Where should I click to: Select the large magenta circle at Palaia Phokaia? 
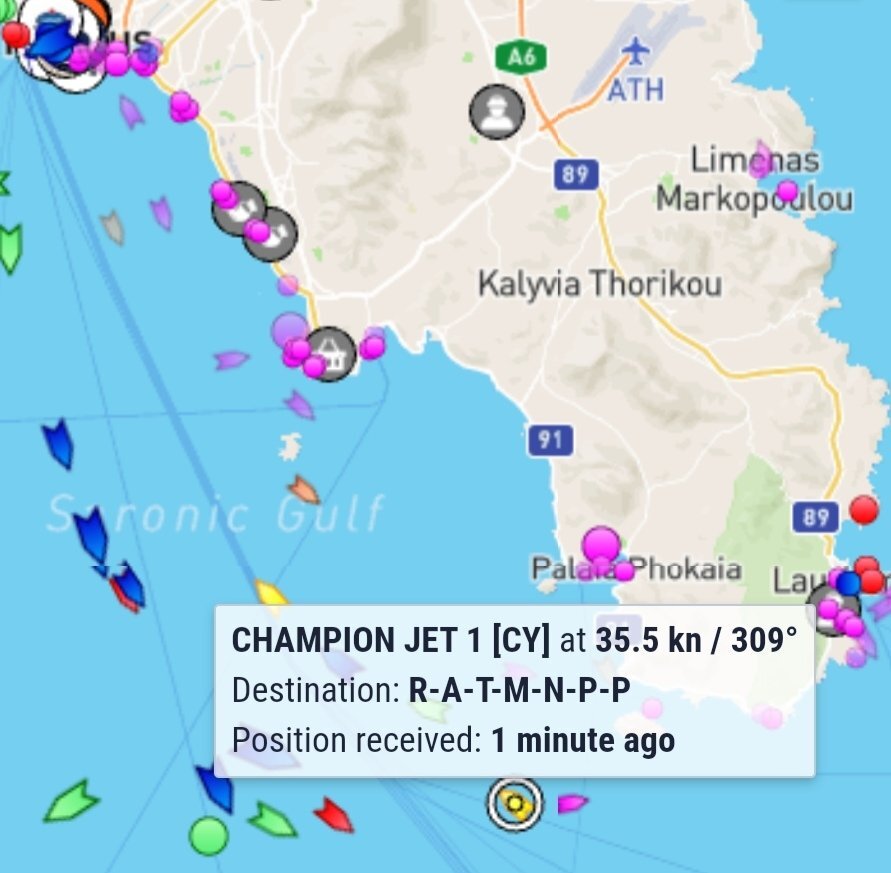click(x=601, y=545)
